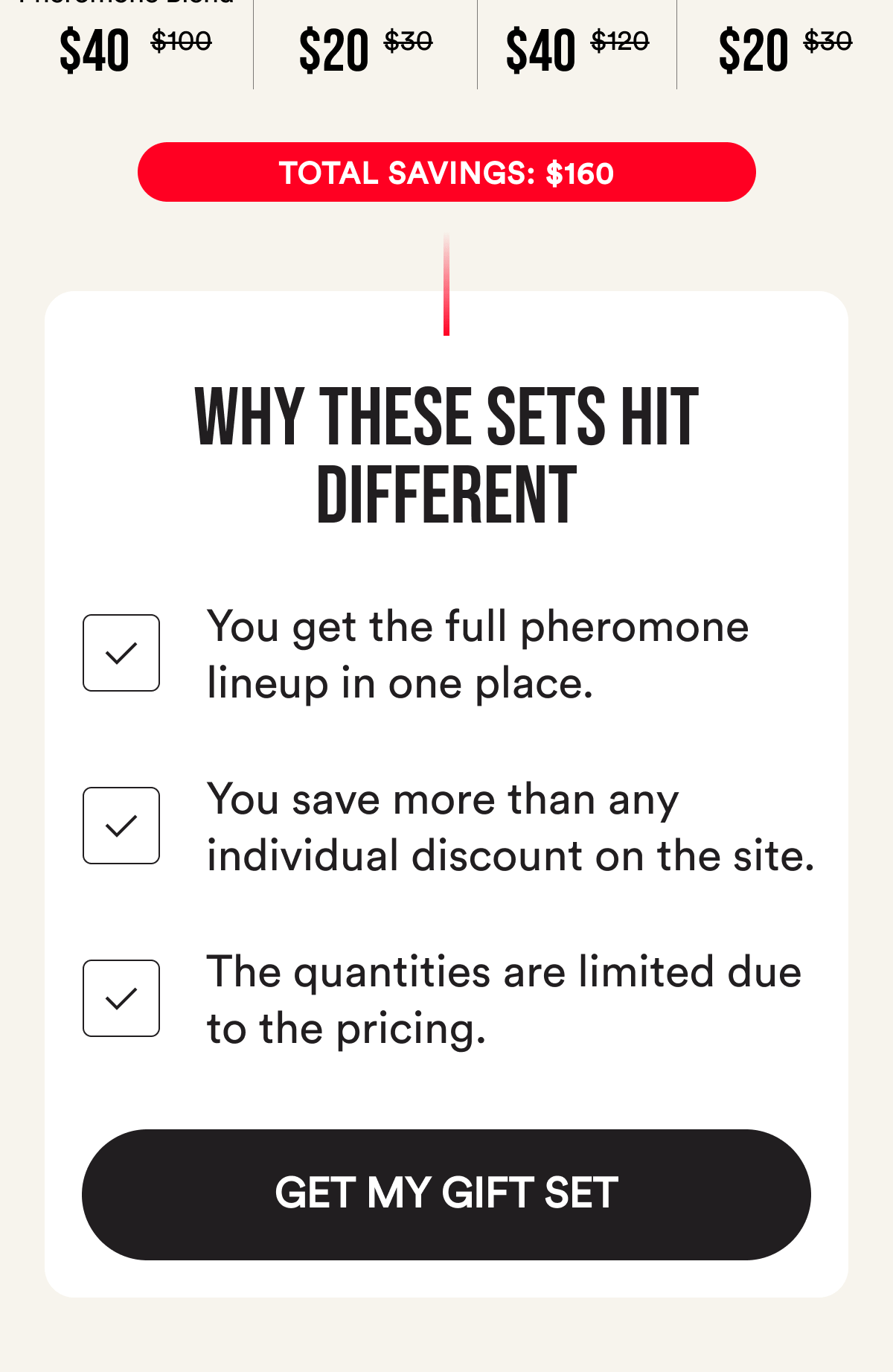Tap the Get My Gift Set button
893x1372 pixels.
446,1193
